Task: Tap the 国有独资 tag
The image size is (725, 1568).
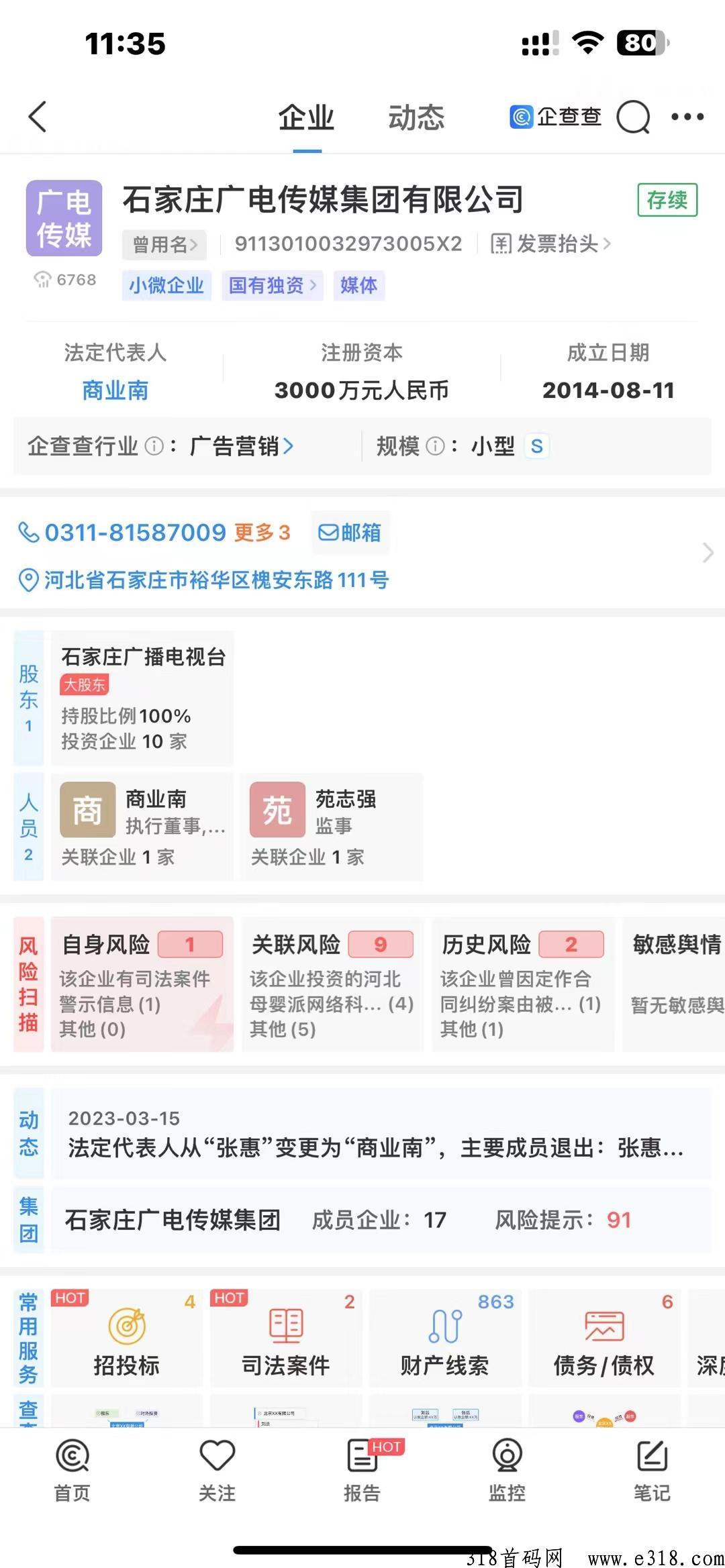Action: pyautogui.click(x=272, y=286)
